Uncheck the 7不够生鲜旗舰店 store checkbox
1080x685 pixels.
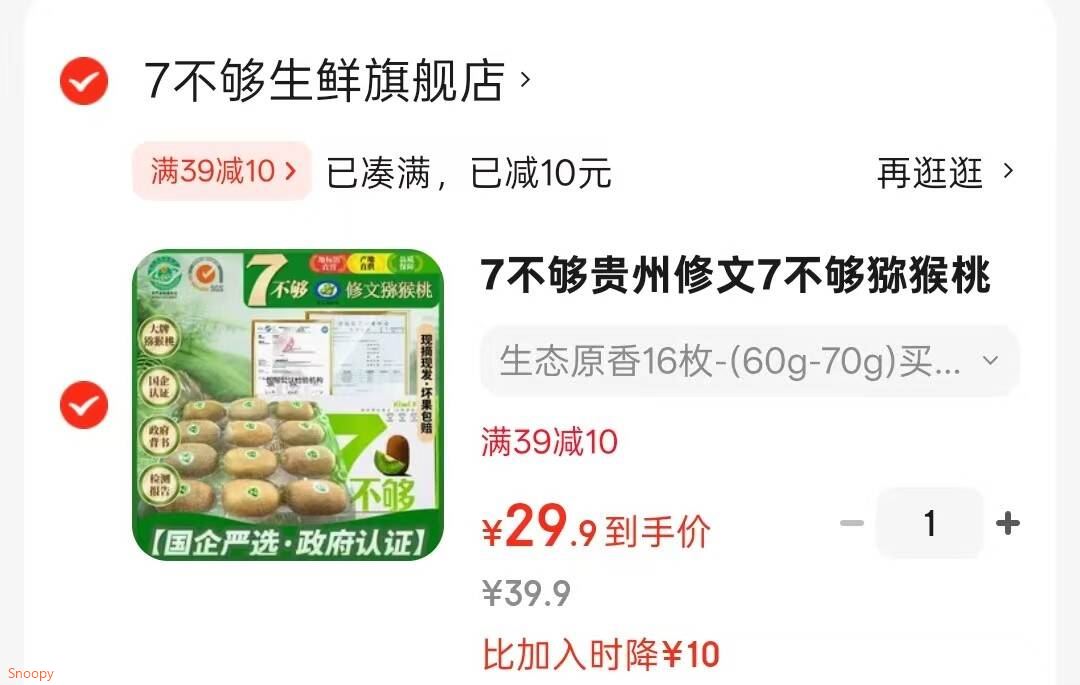pyautogui.click(x=84, y=81)
